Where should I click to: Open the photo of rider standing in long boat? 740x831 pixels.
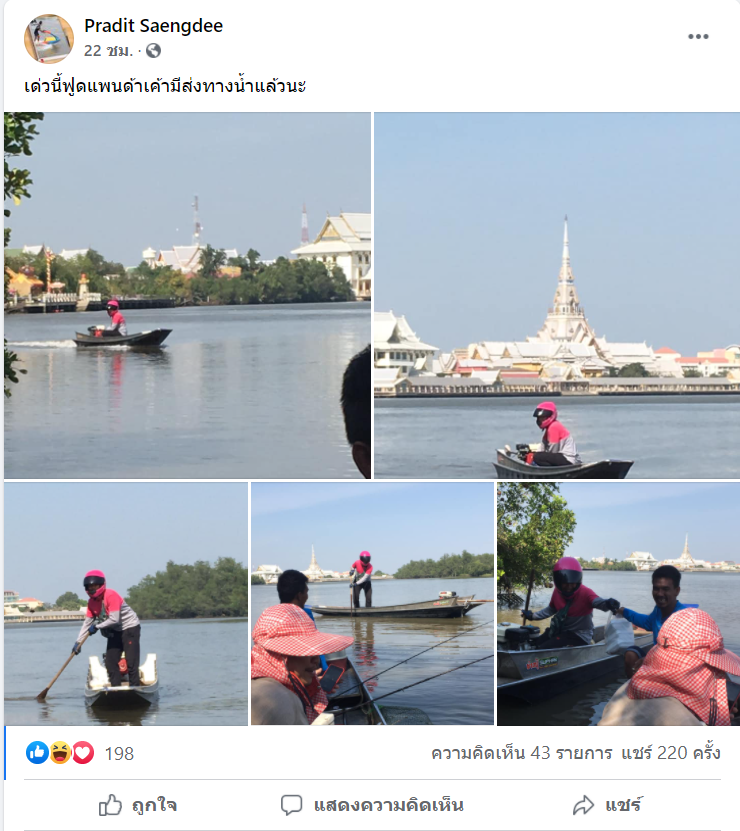[372, 604]
